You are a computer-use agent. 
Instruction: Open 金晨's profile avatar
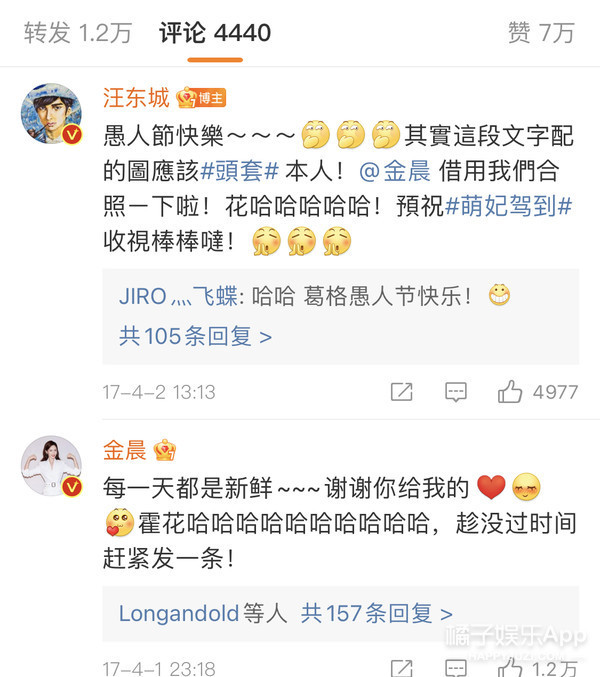tap(52, 467)
